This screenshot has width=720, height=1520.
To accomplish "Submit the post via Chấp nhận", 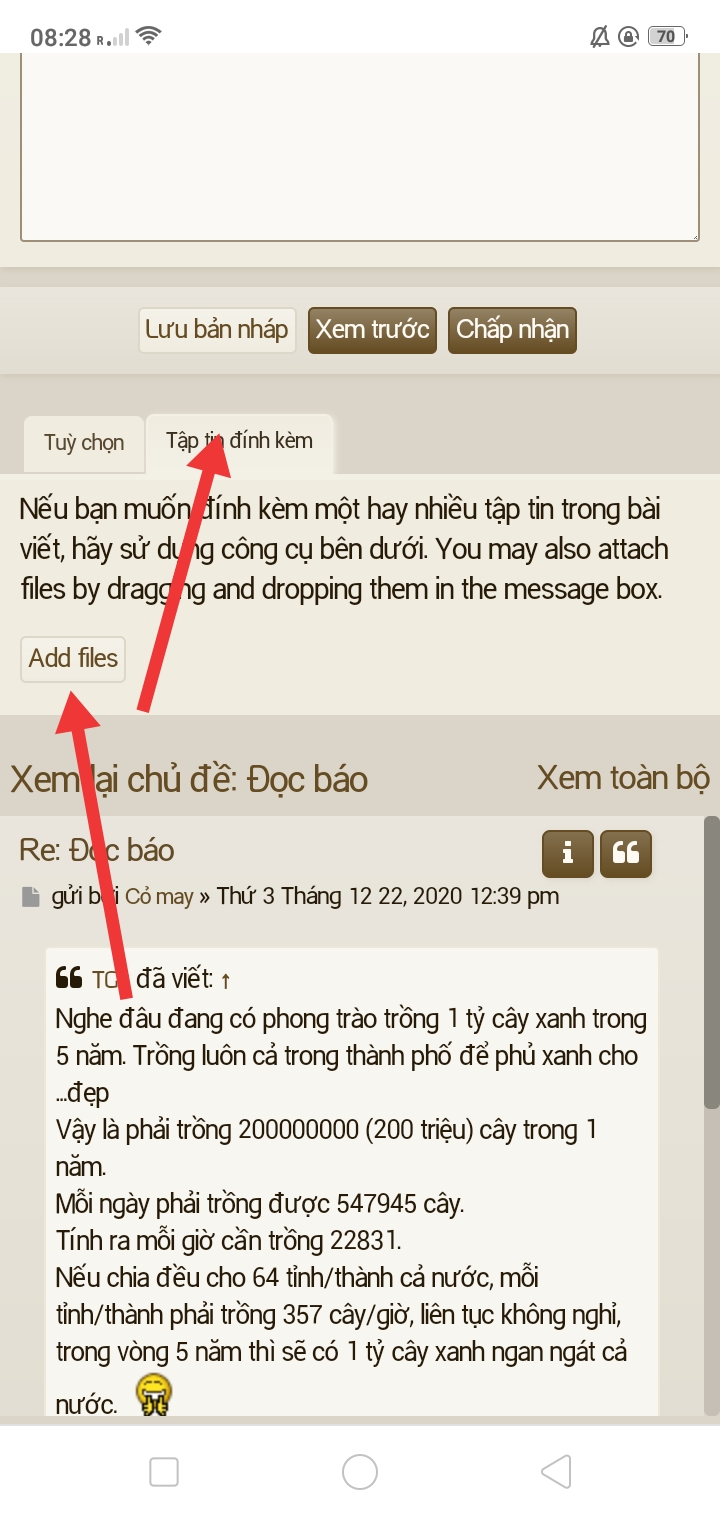I will click(512, 330).
